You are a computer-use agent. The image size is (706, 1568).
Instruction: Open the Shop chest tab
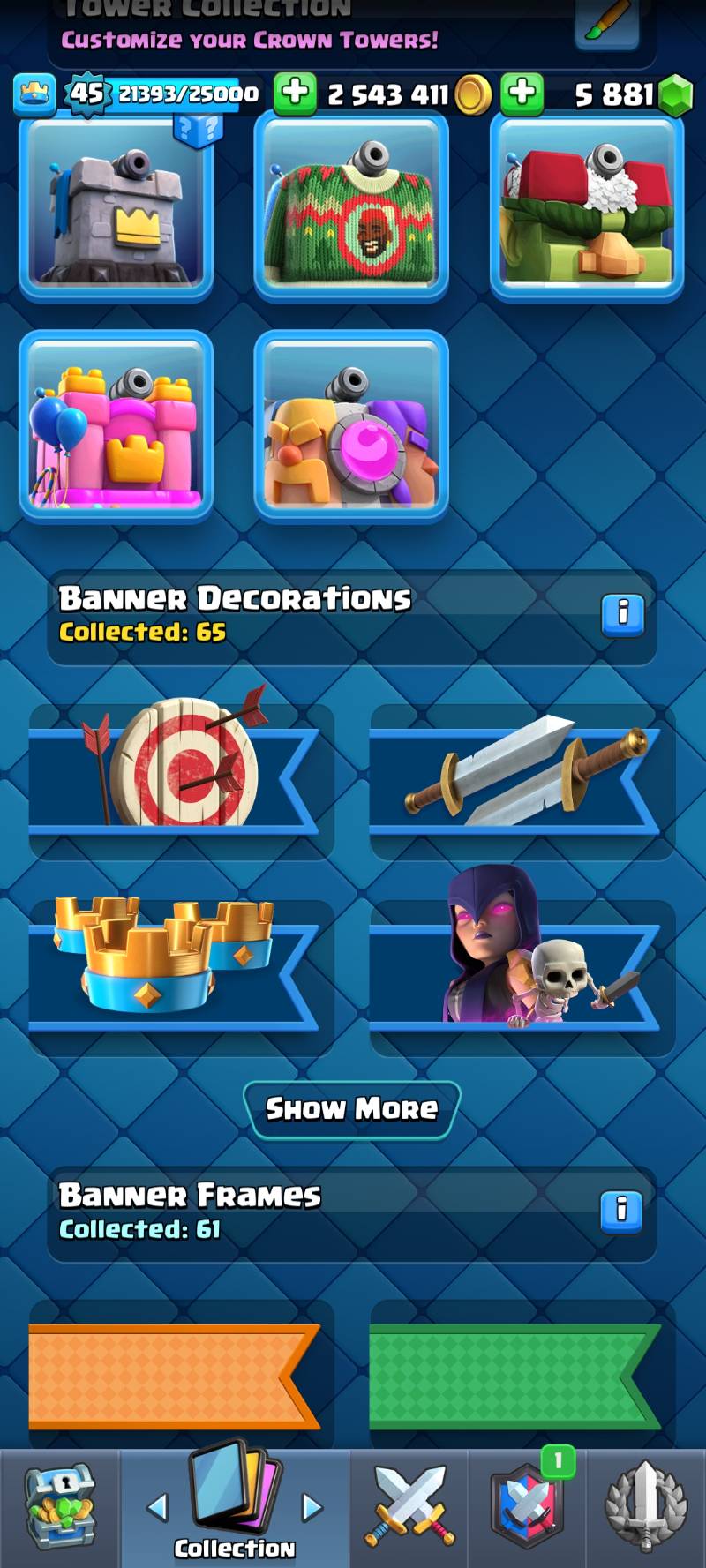59,1509
